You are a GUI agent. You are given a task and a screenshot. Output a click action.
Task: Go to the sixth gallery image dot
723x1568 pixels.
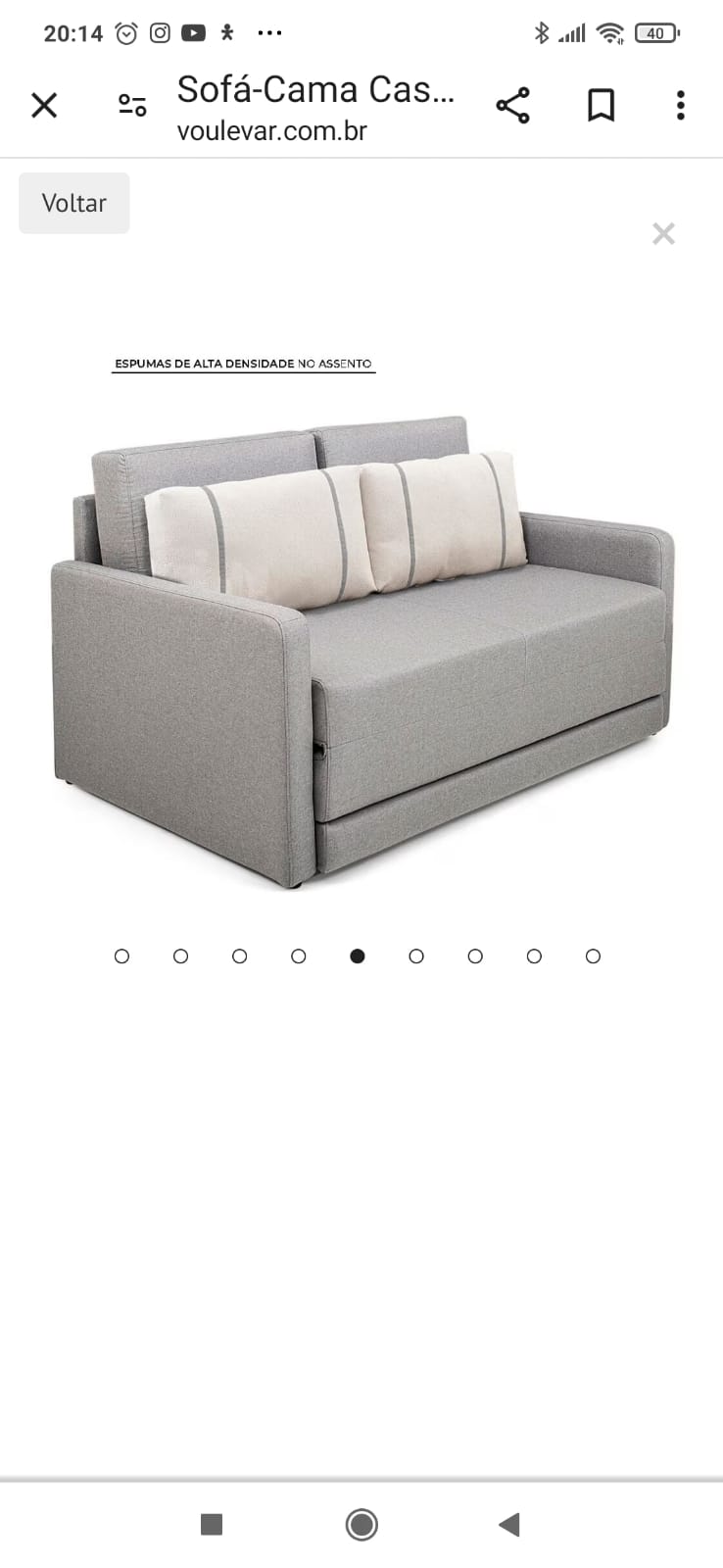416,956
